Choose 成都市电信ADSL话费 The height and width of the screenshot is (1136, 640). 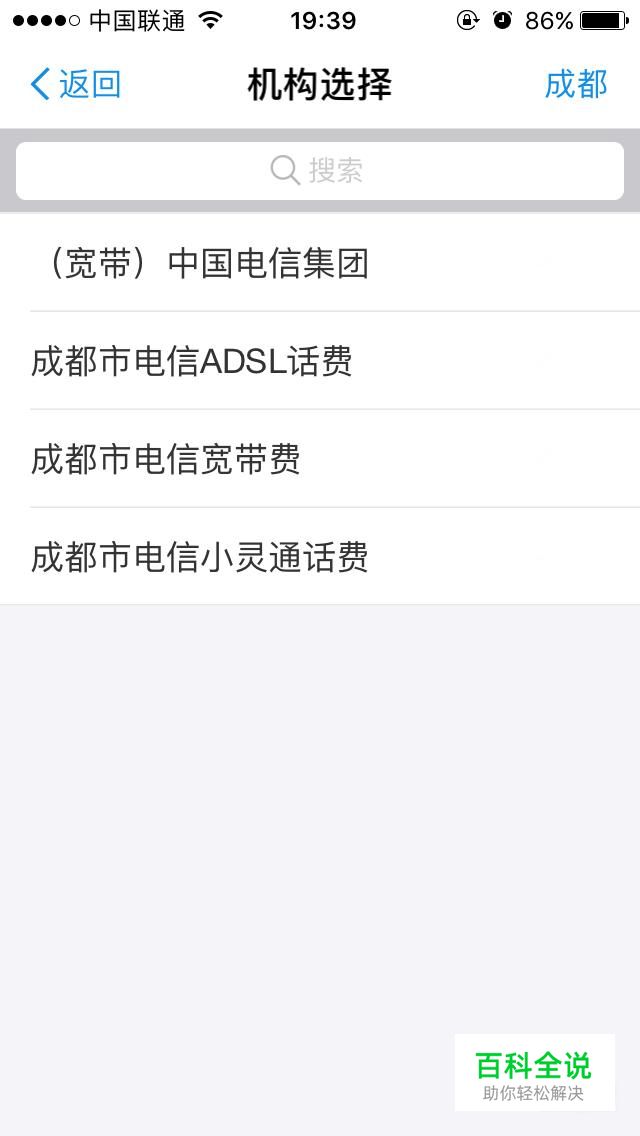pos(320,361)
